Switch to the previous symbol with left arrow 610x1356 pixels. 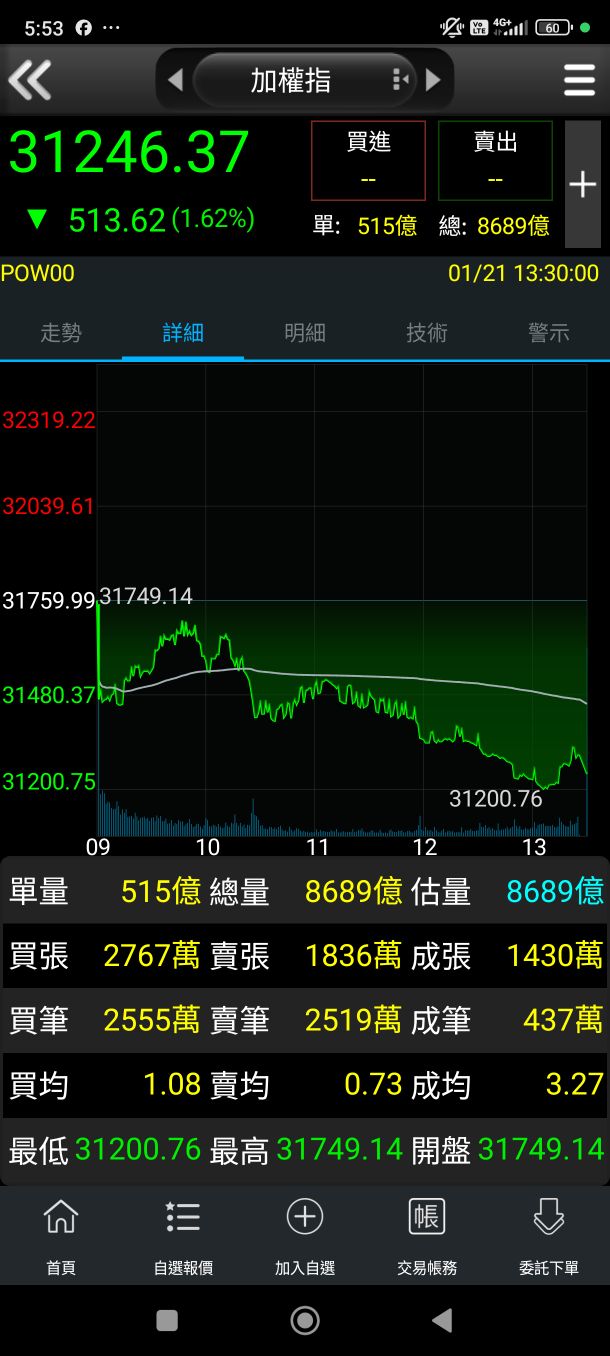point(175,80)
